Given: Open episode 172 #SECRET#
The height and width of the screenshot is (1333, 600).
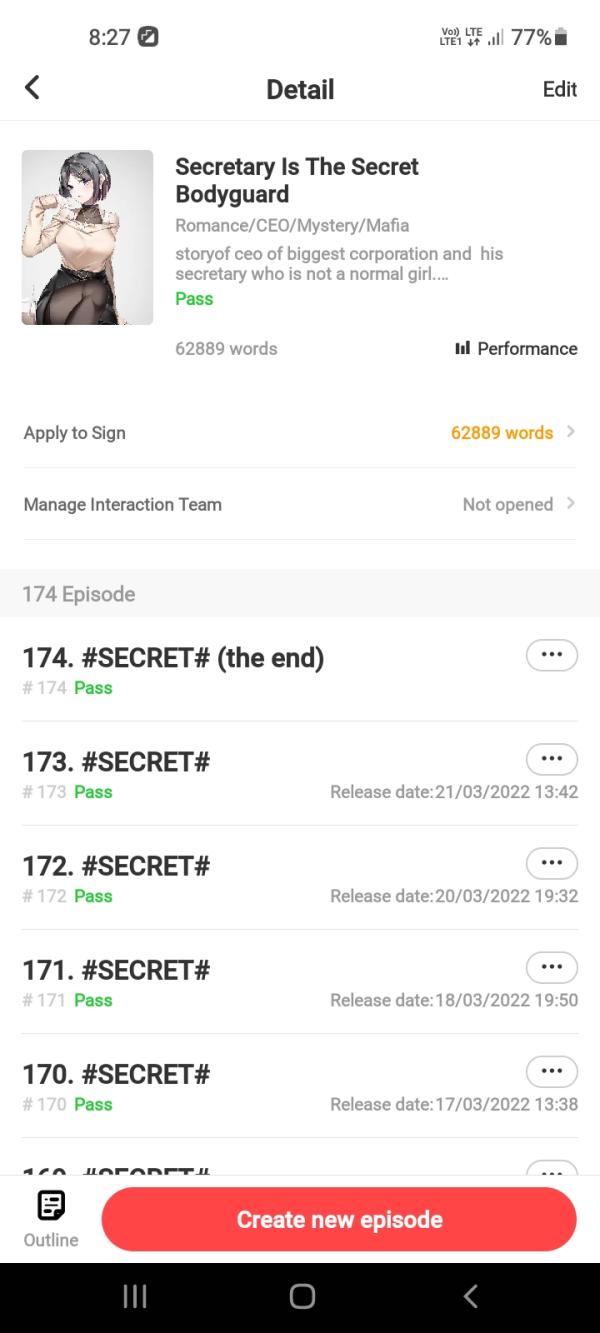Looking at the screenshot, I should point(116,866).
